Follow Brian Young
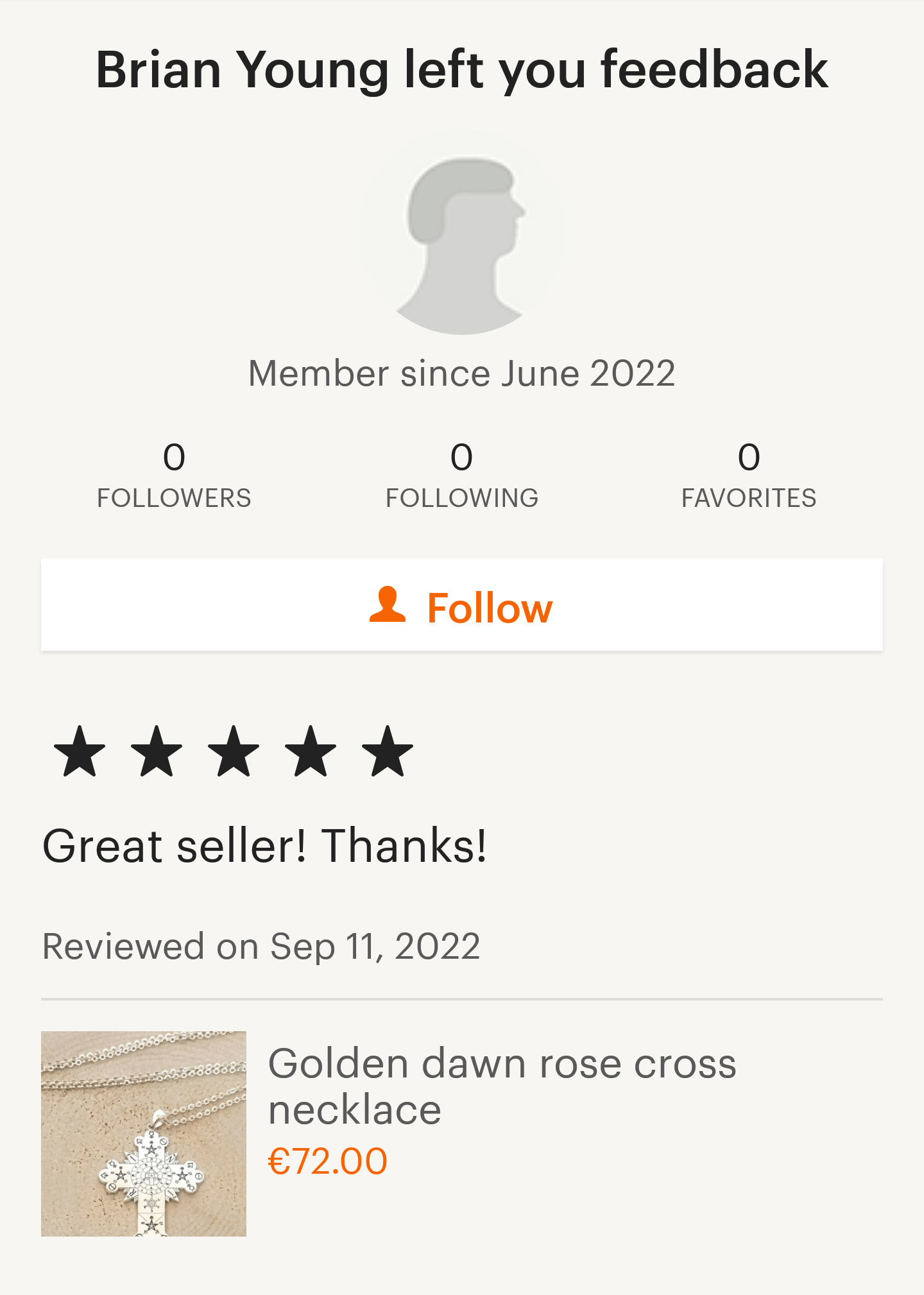924x1295 pixels. (x=461, y=606)
